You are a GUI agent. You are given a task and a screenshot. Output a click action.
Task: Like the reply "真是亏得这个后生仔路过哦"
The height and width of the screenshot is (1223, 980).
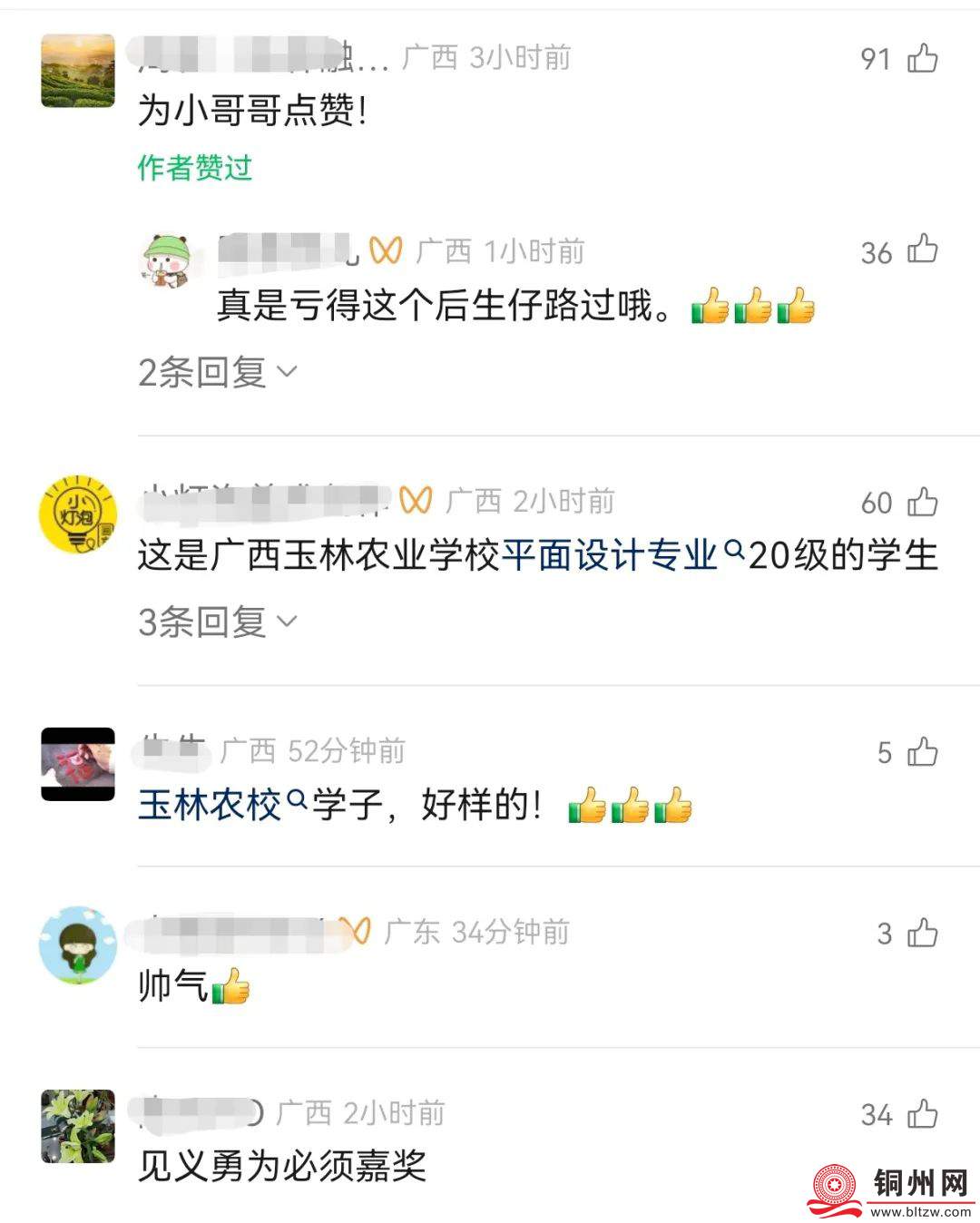pos(922,250)
